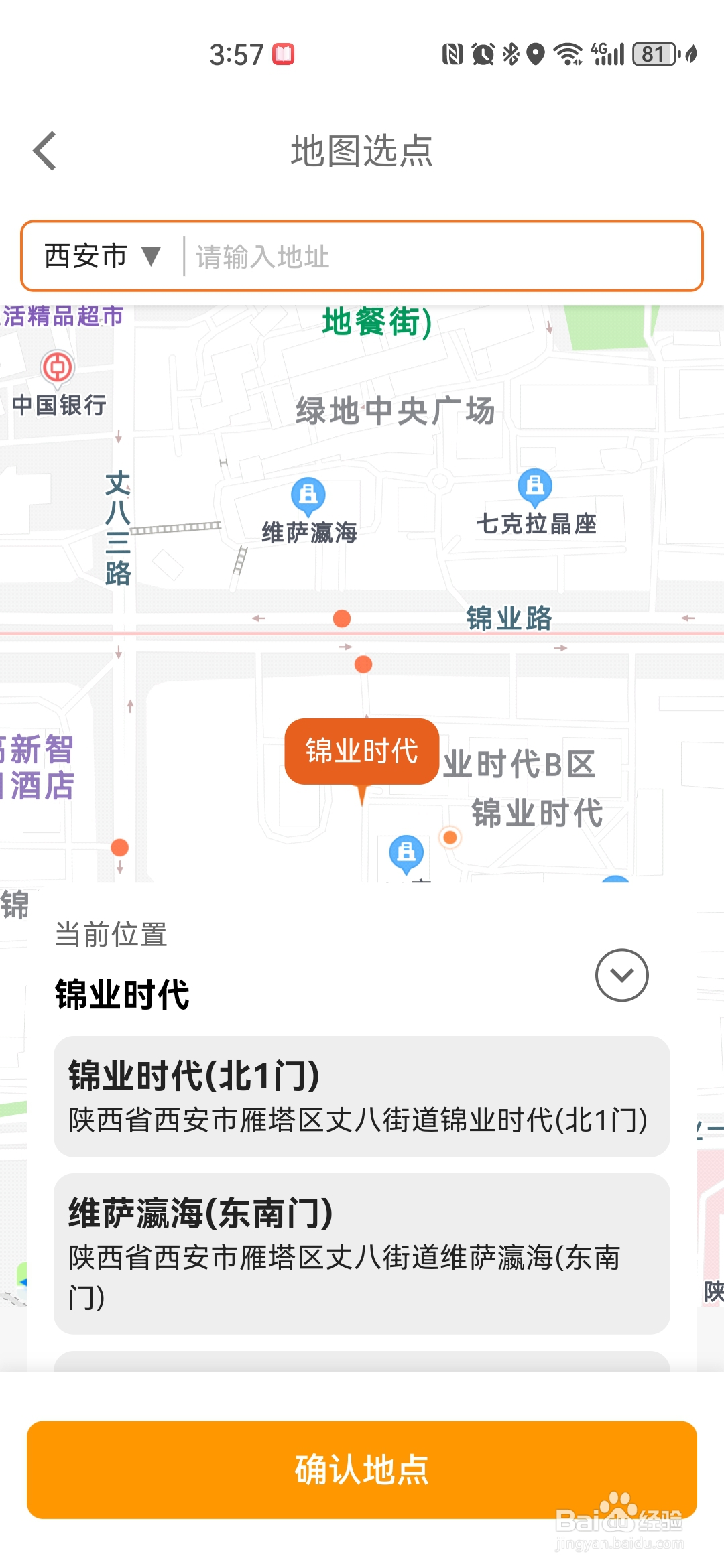Tap the dropdown triangle next to 西安市
This screenshot has width=724, height=1568.
150,255
